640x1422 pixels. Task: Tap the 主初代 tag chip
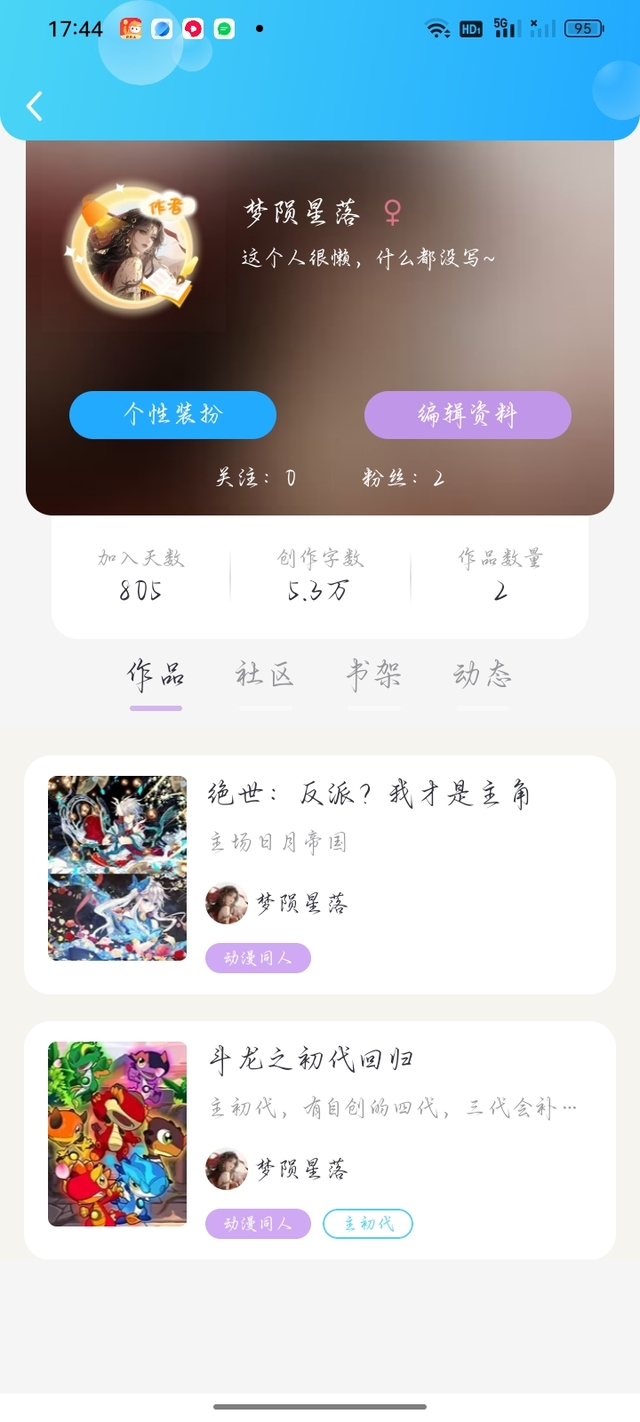pos(368,1224)
